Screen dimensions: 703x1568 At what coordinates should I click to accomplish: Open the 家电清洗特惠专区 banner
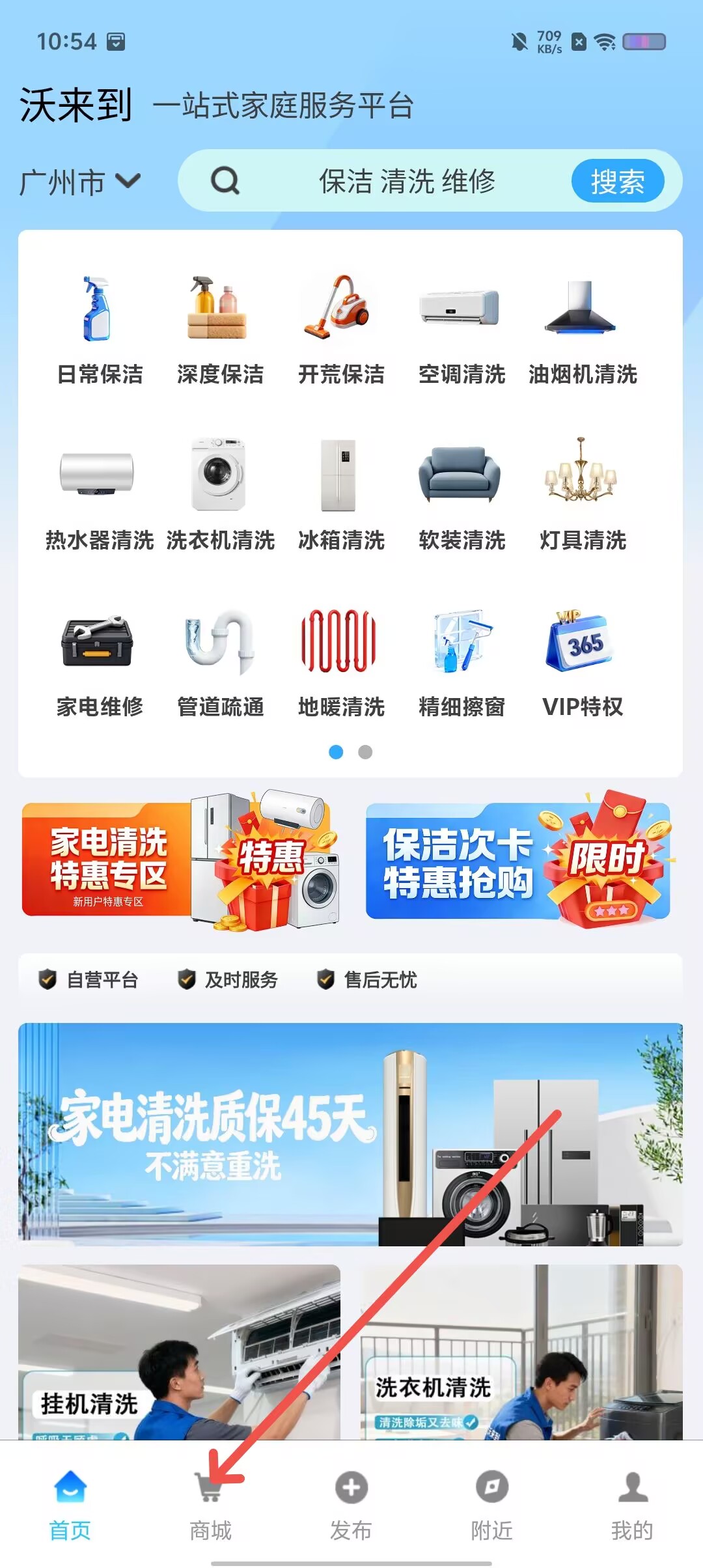(x=181, y=860)
